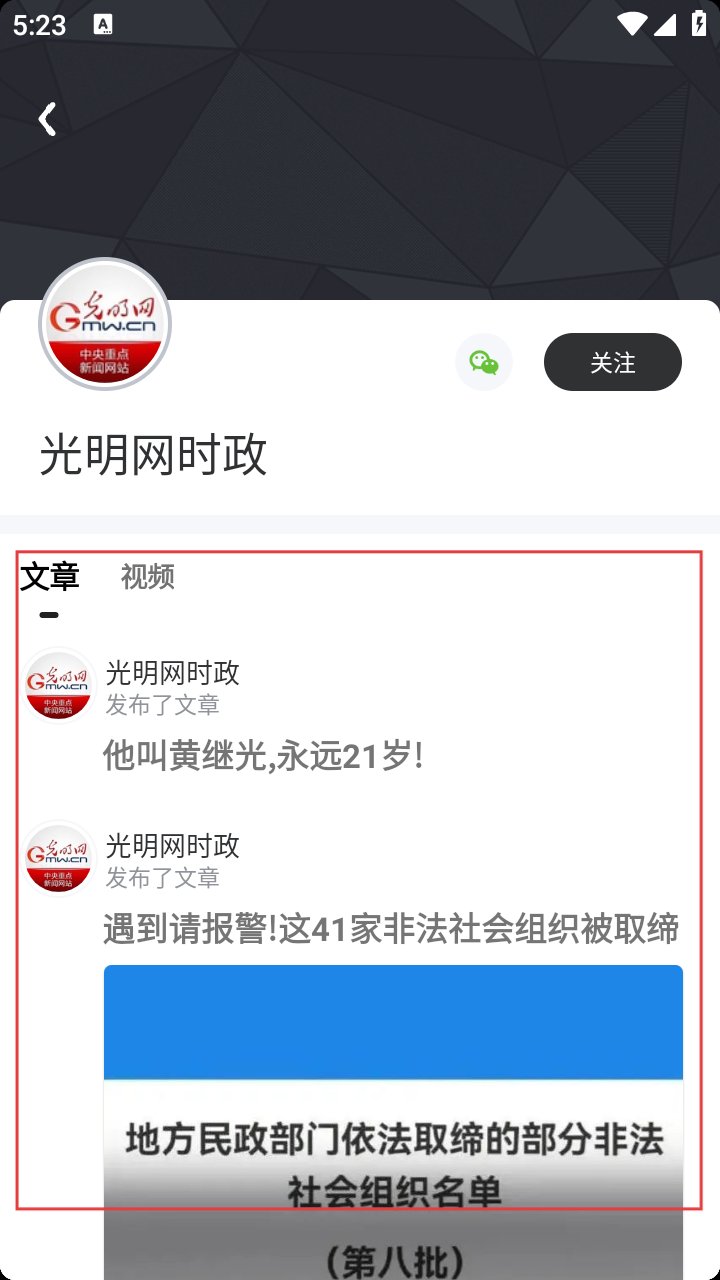Go back using the top-left arrow

pyautogui.click(x=46, y=119)
